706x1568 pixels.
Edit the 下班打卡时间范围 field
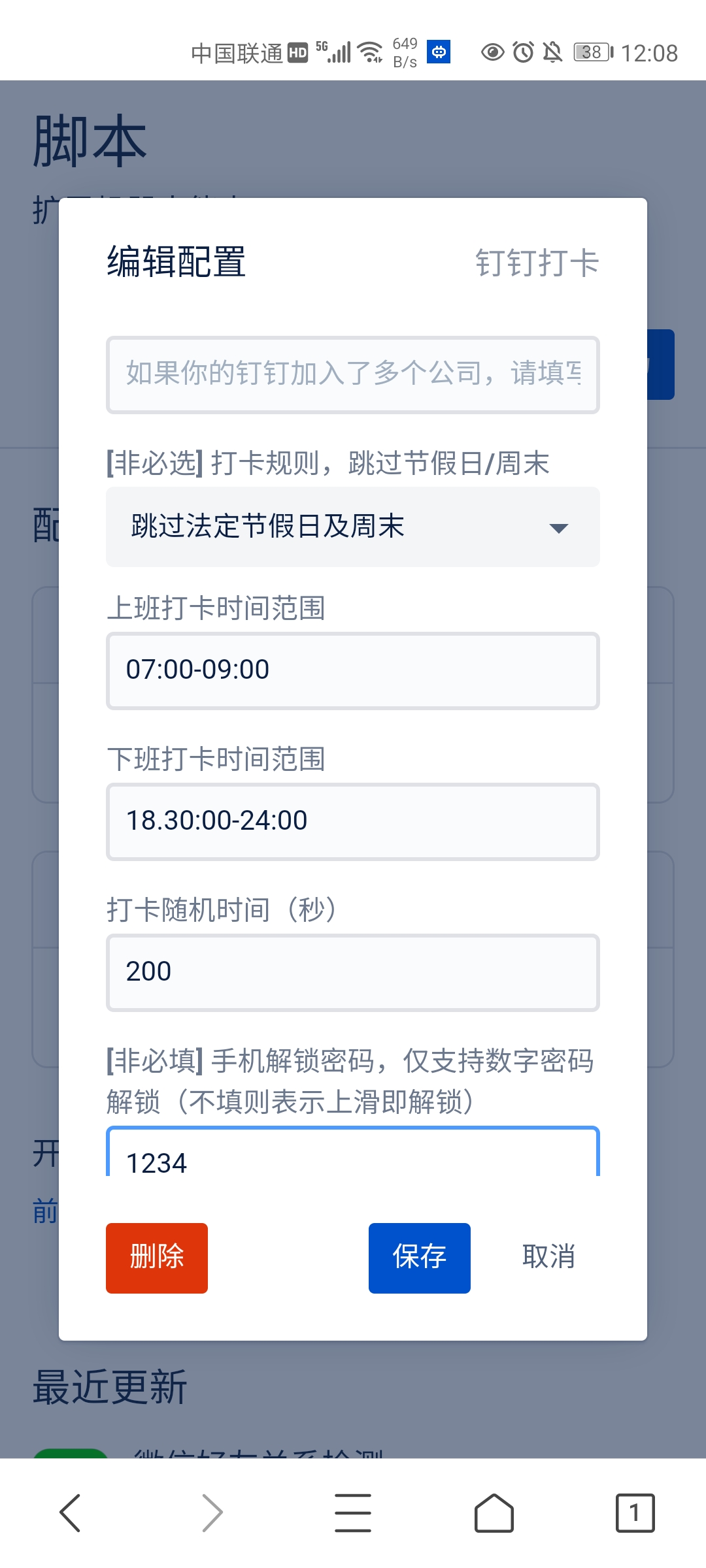click(x=353, y=822)
